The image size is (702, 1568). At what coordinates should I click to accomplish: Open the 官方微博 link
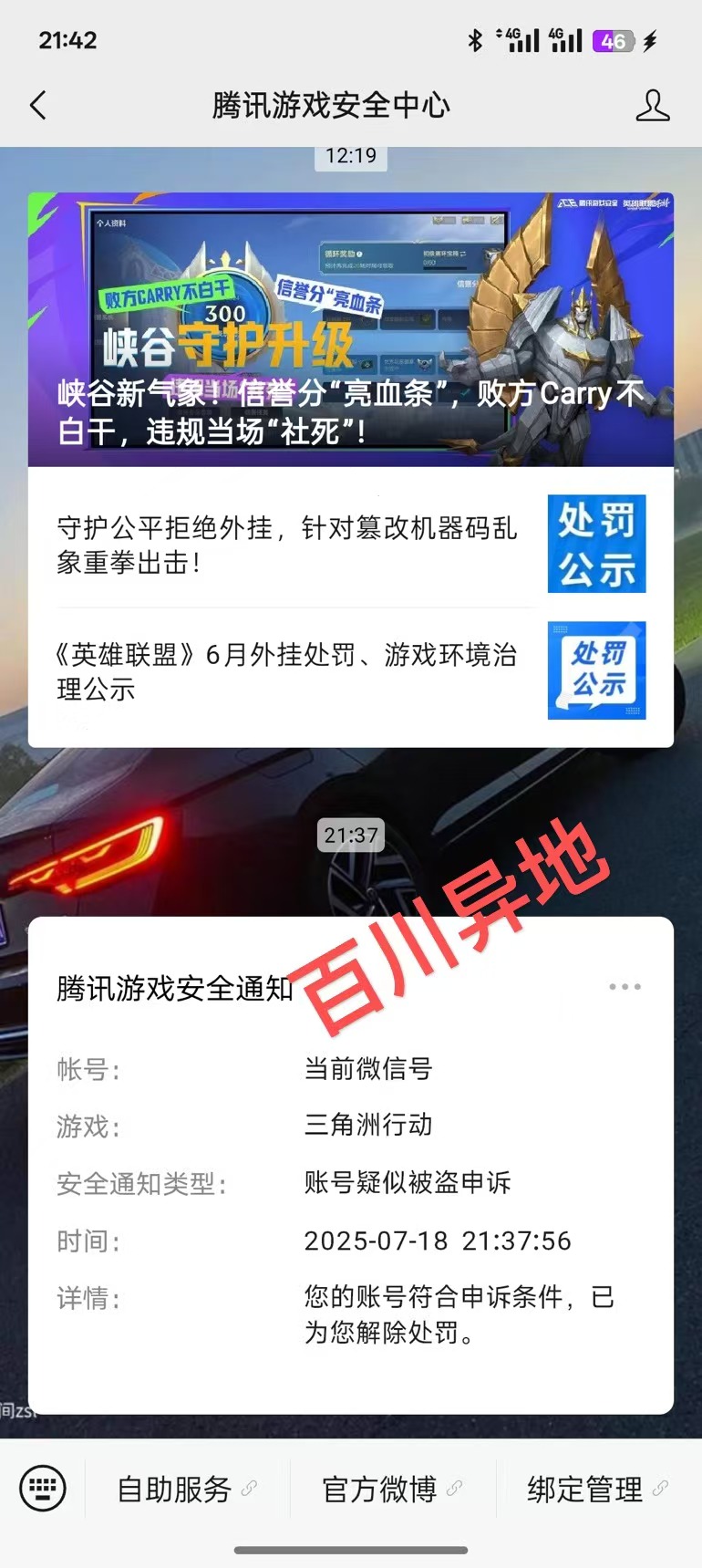392,1490
